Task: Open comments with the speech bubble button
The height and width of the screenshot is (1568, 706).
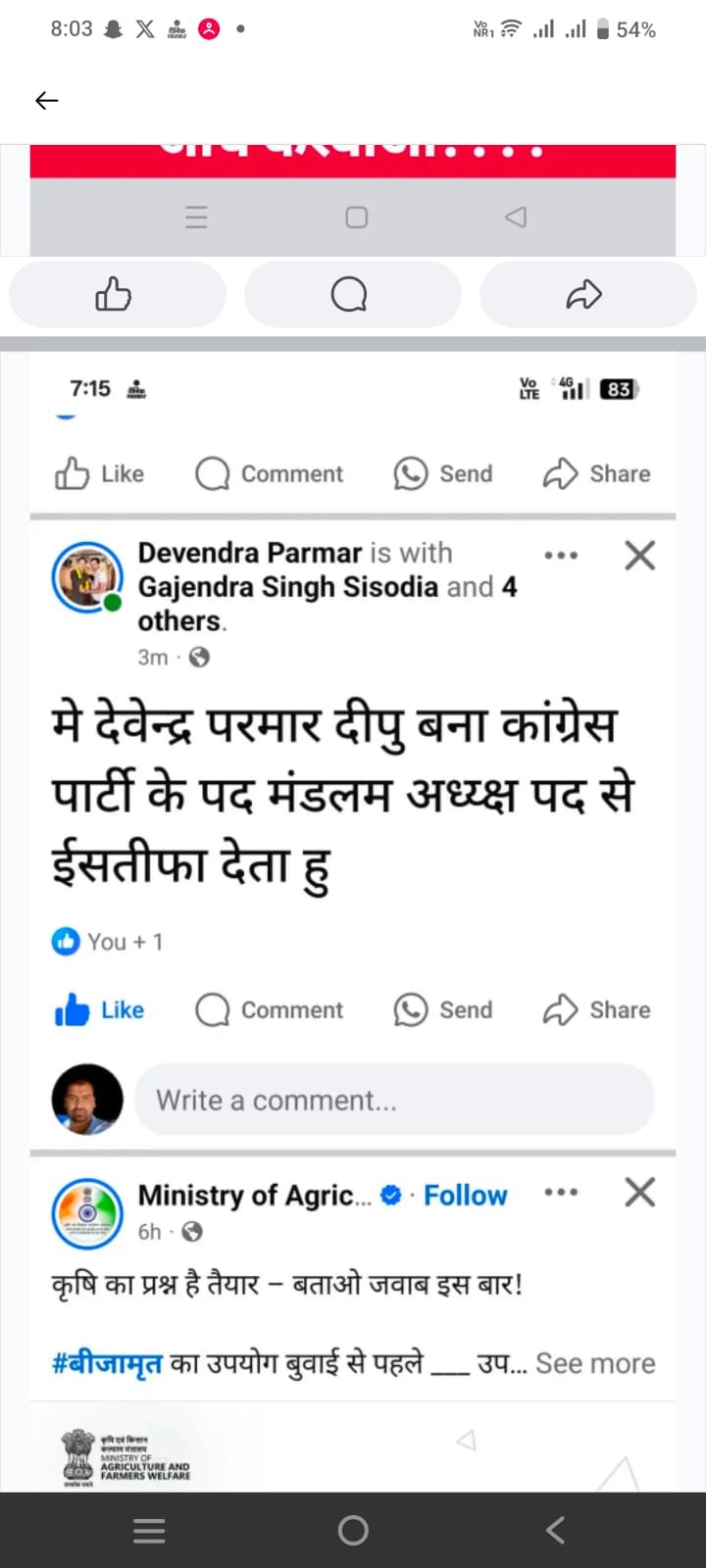Action: pyautogui.click(x=352, y=294)
